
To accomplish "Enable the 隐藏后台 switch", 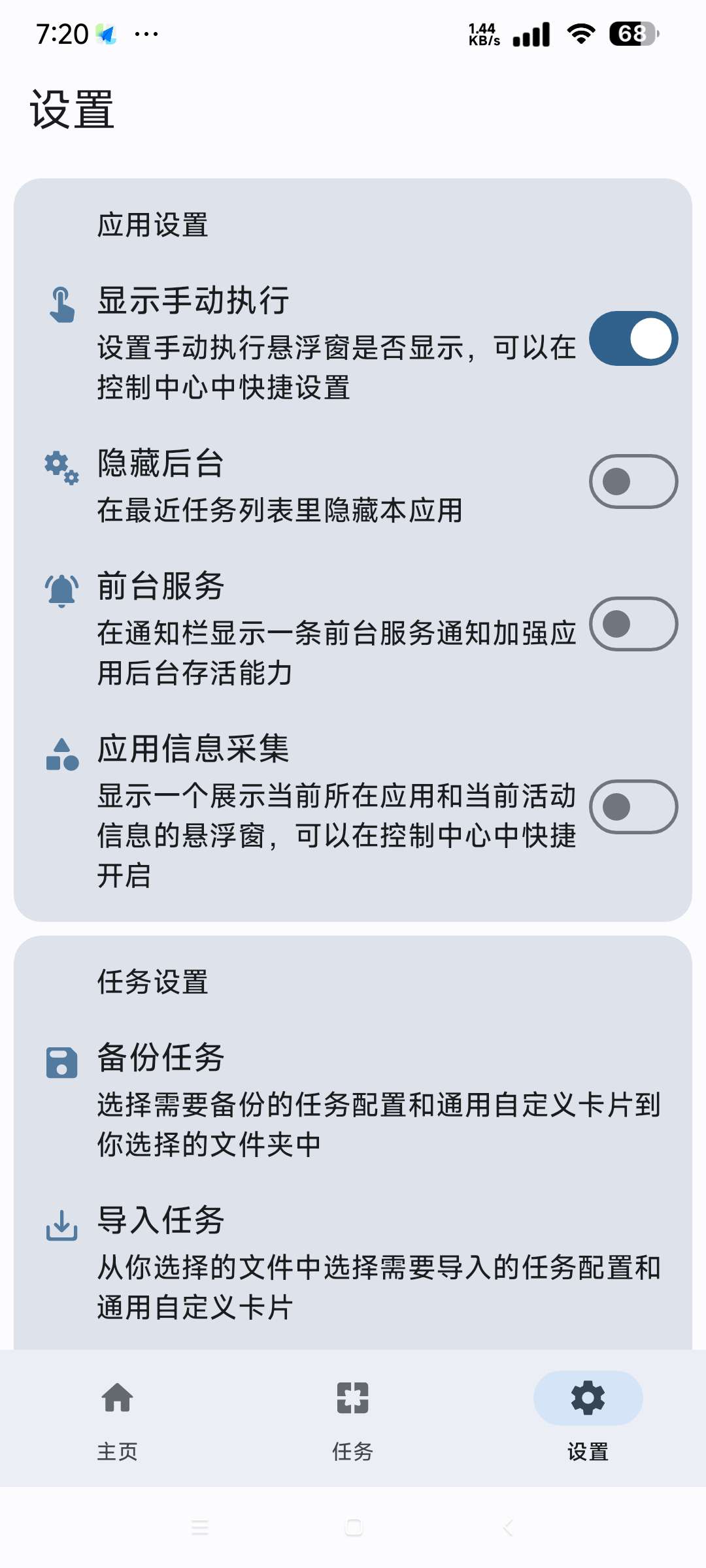I will (633, 482).
